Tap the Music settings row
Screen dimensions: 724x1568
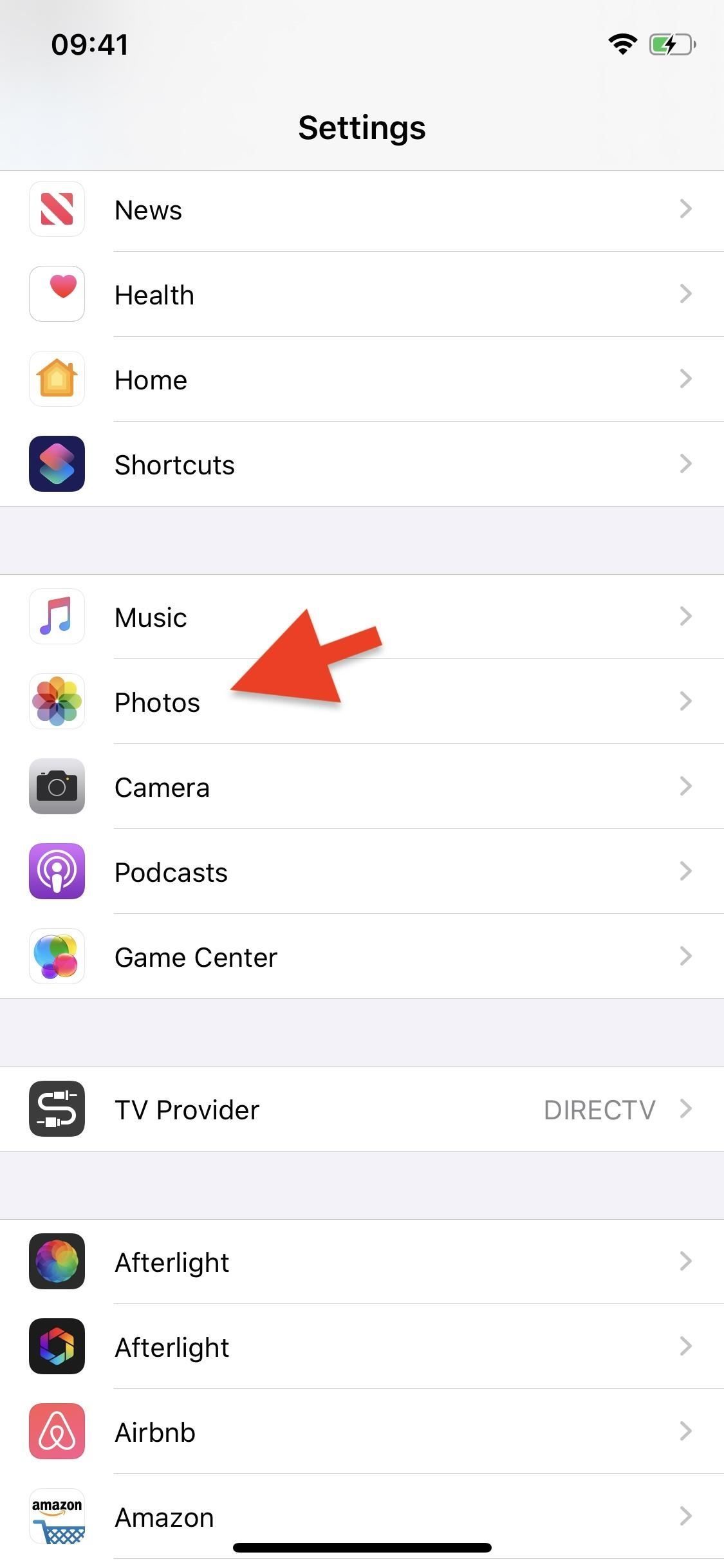[360, 617]
